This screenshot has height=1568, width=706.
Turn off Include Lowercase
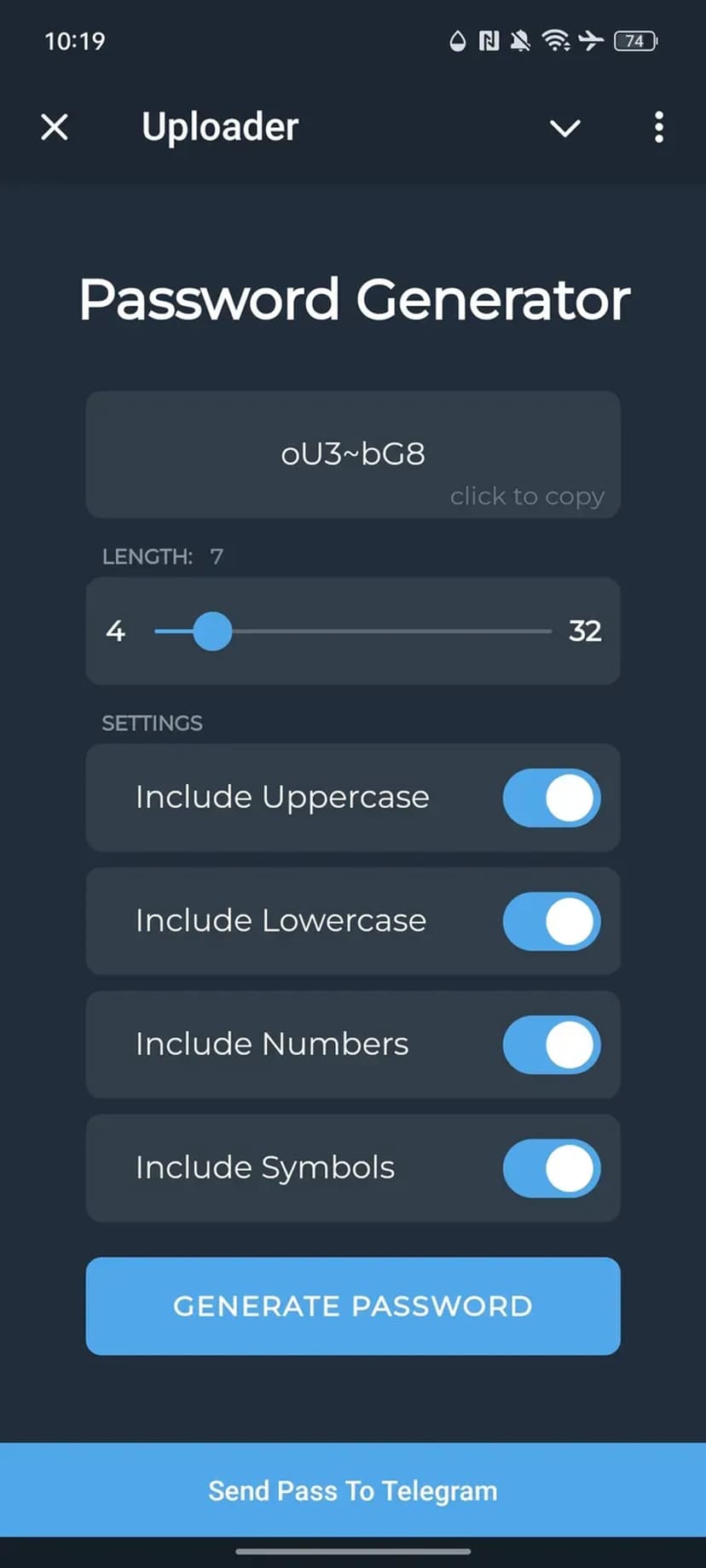(x=552, y=921)
